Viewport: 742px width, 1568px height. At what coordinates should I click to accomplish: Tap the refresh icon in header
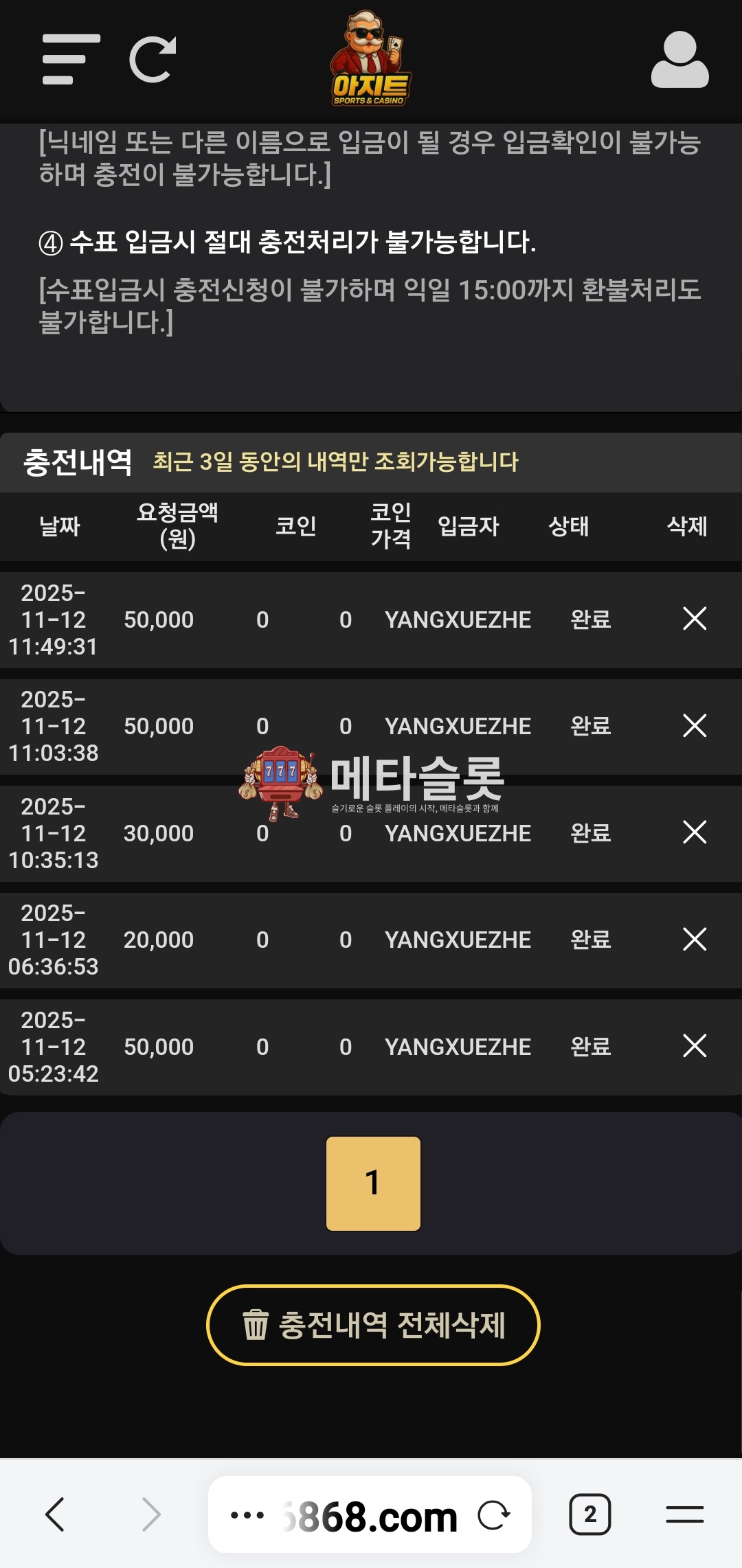pos(153,60)
